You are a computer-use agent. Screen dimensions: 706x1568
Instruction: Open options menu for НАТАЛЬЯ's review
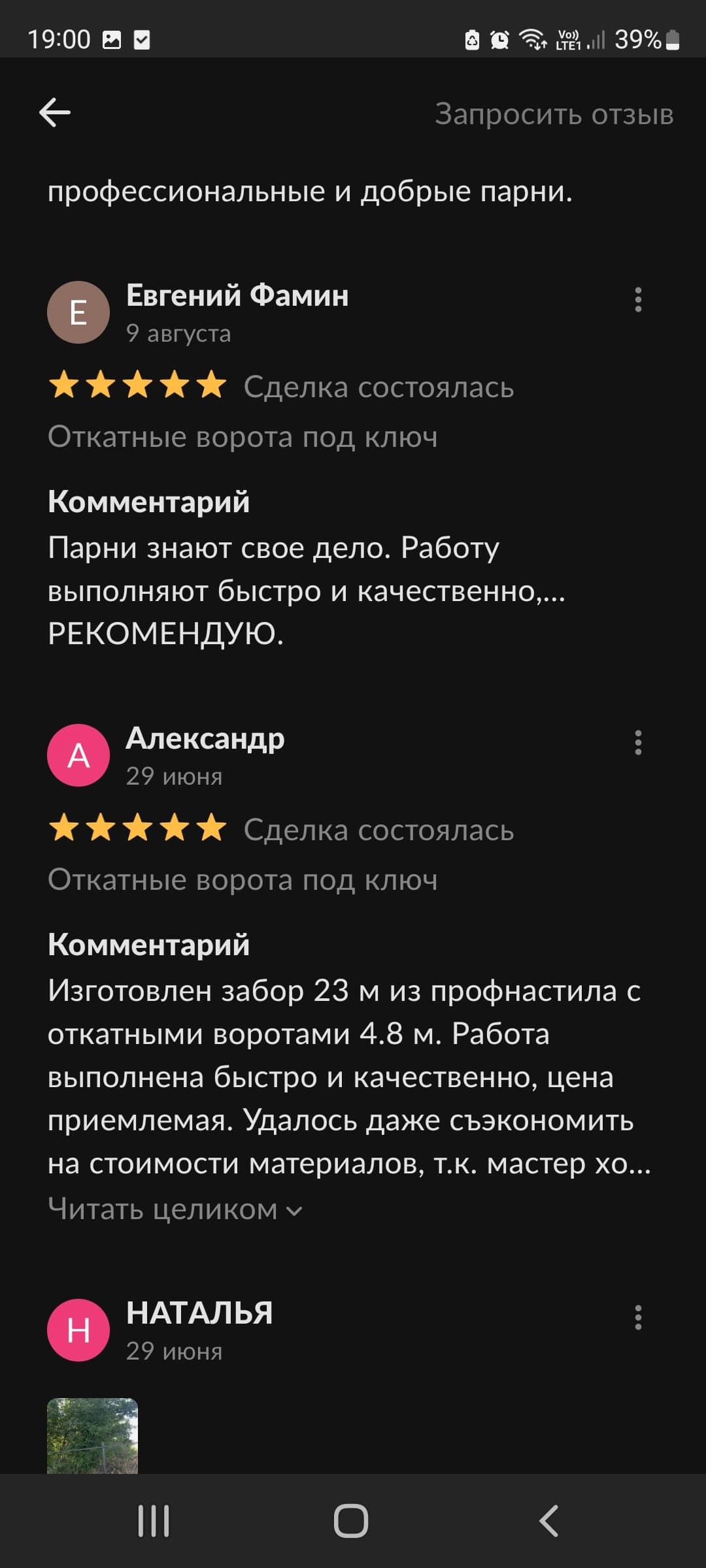(x=638, y=1318)
